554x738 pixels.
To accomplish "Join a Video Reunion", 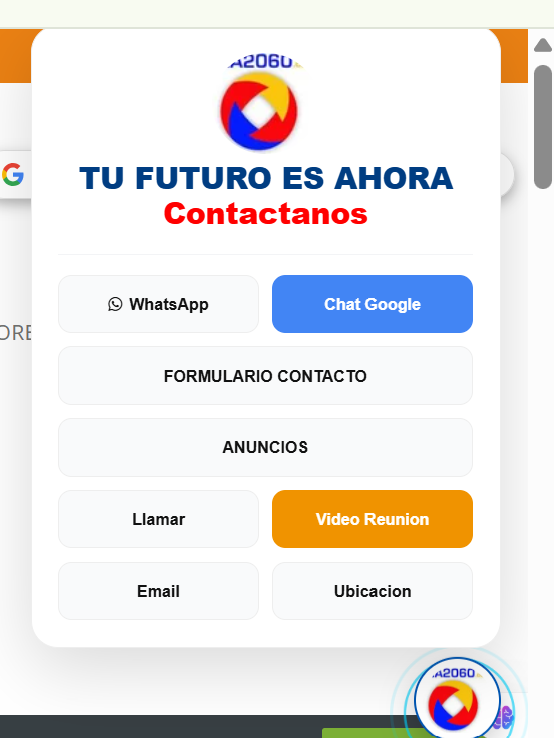I will point(372,519).
